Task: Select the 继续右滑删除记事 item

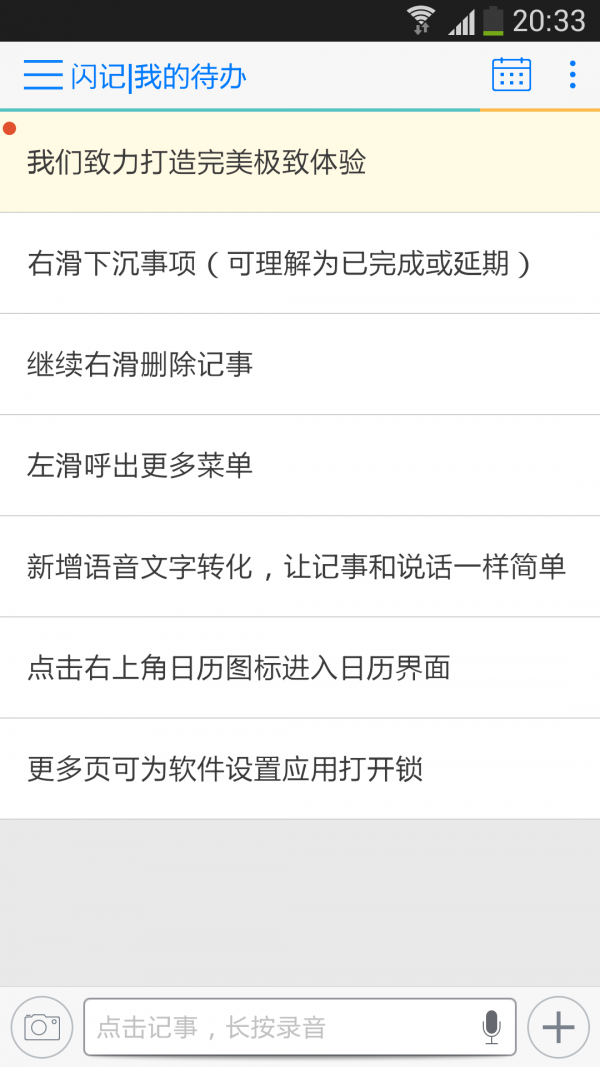Action: click(299, 364)
